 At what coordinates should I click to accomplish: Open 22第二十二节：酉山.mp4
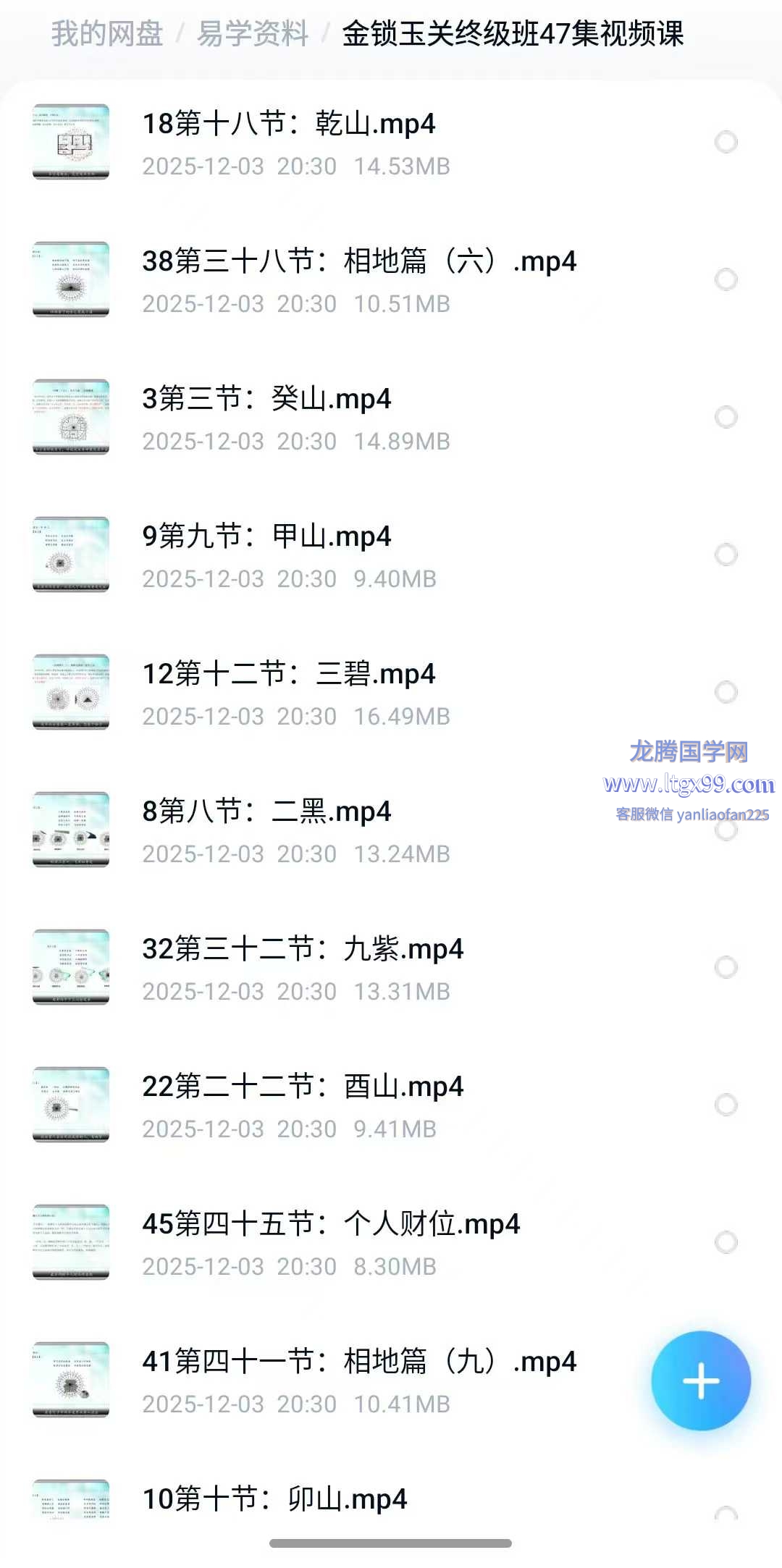pos(303,1087)
